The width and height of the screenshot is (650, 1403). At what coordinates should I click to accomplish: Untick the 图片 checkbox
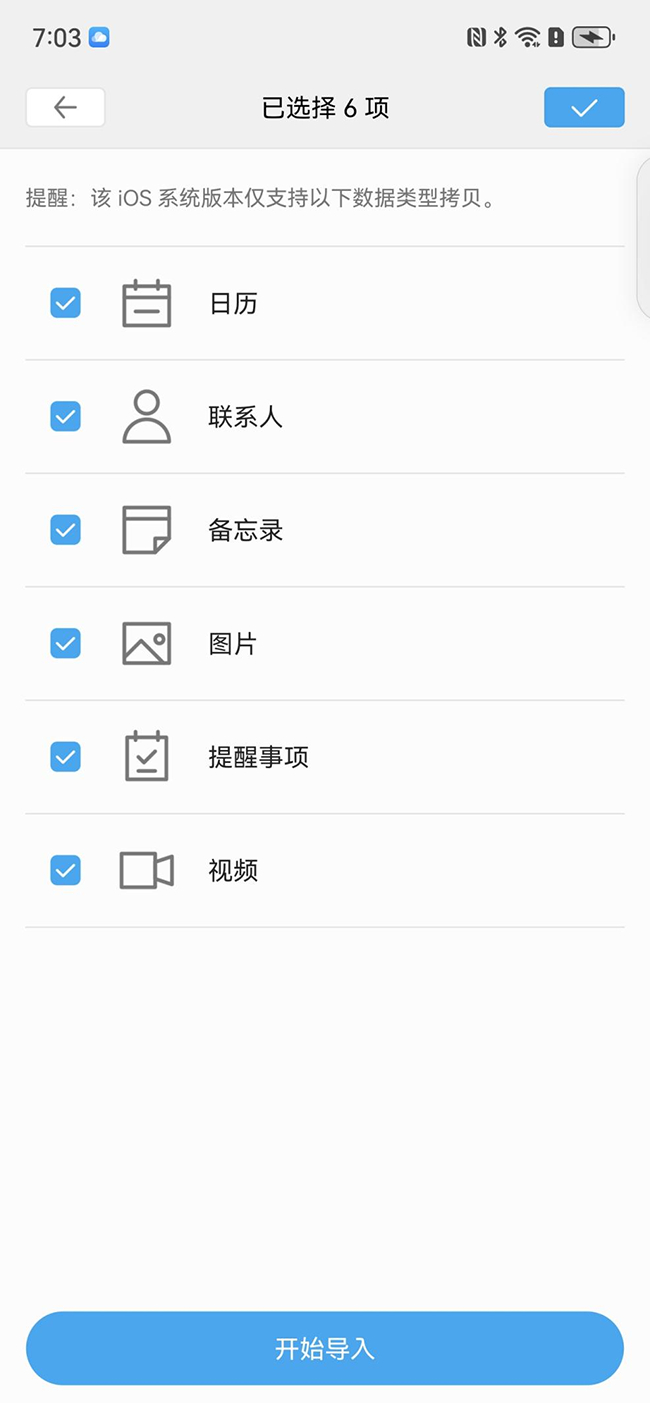click(66, 643)
